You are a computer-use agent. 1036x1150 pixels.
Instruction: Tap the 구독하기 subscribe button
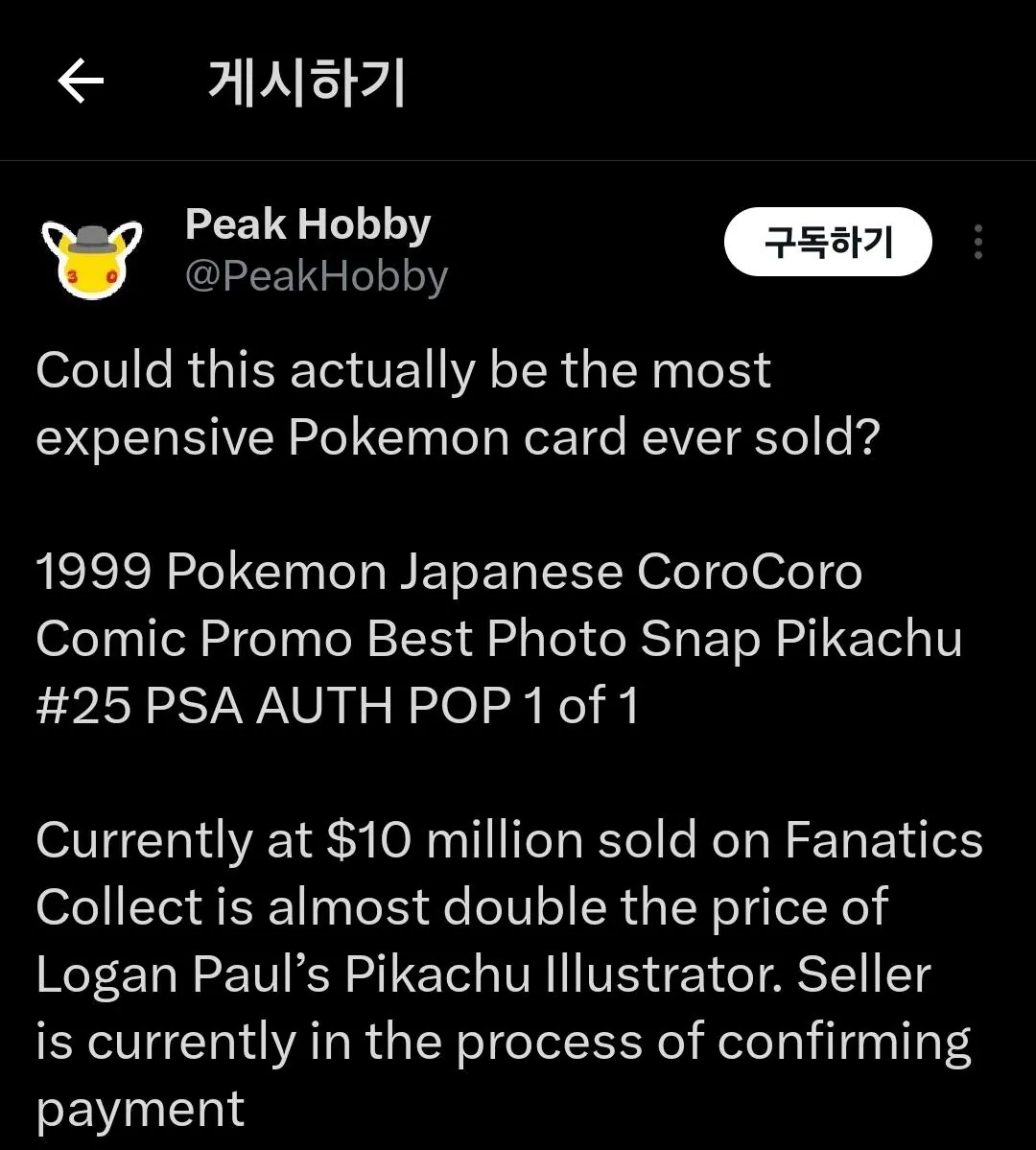pyautogui.click(x=827, y=243)
